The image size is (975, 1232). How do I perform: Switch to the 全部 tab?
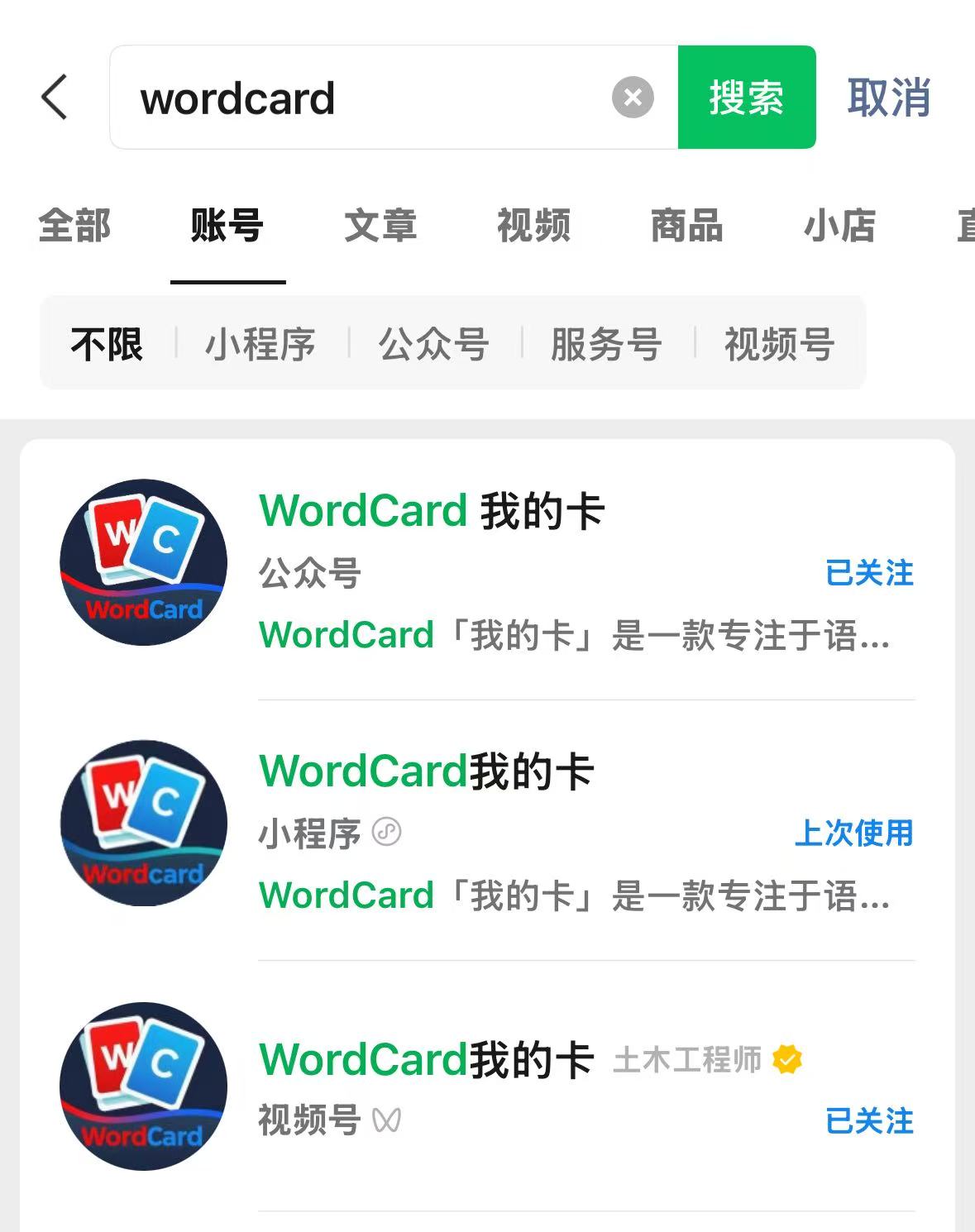pos(74,226)
